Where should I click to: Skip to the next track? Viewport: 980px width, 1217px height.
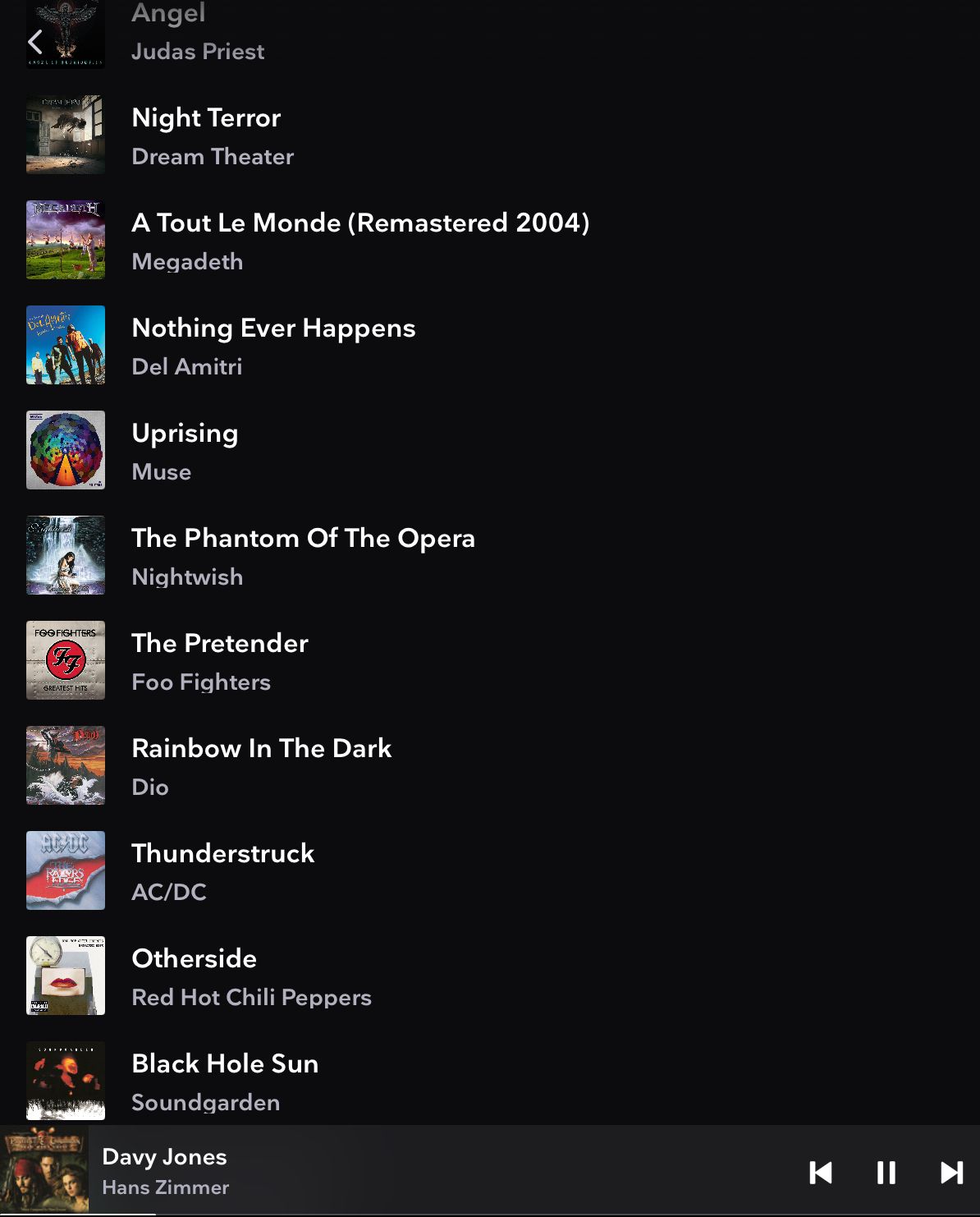pos(951,1173)
